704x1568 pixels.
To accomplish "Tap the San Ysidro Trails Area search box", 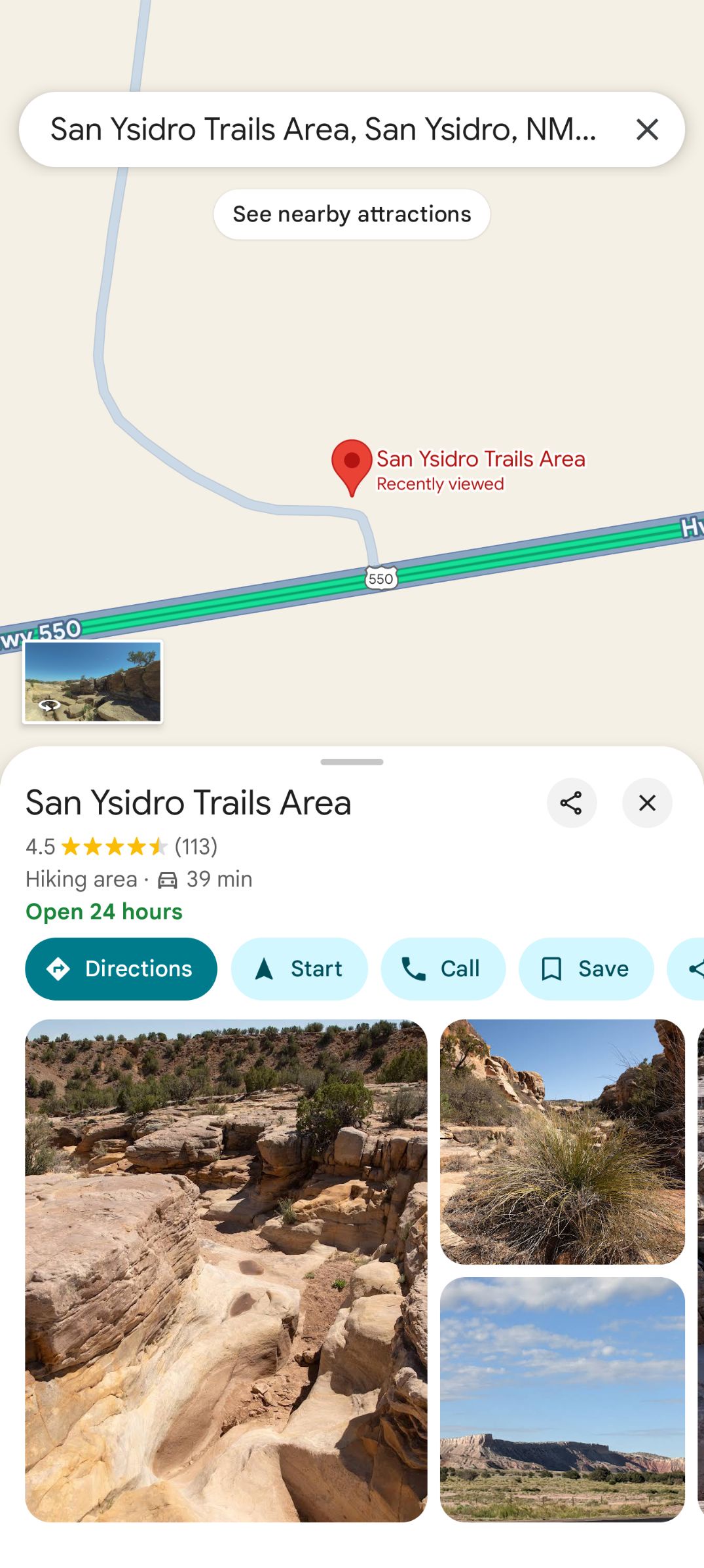I will click(x=322, y=130).
